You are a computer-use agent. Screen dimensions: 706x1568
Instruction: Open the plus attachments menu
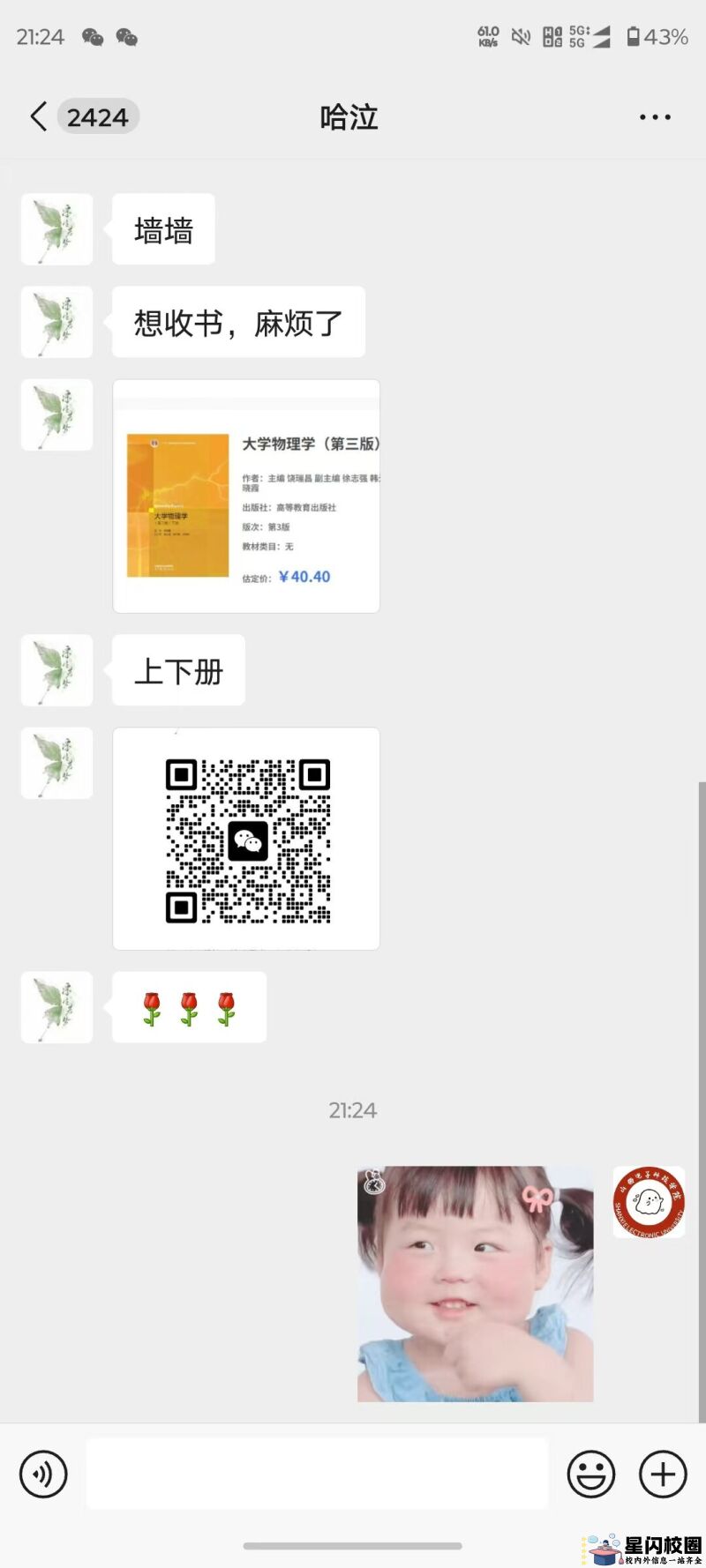click(x=663, y=1474)
